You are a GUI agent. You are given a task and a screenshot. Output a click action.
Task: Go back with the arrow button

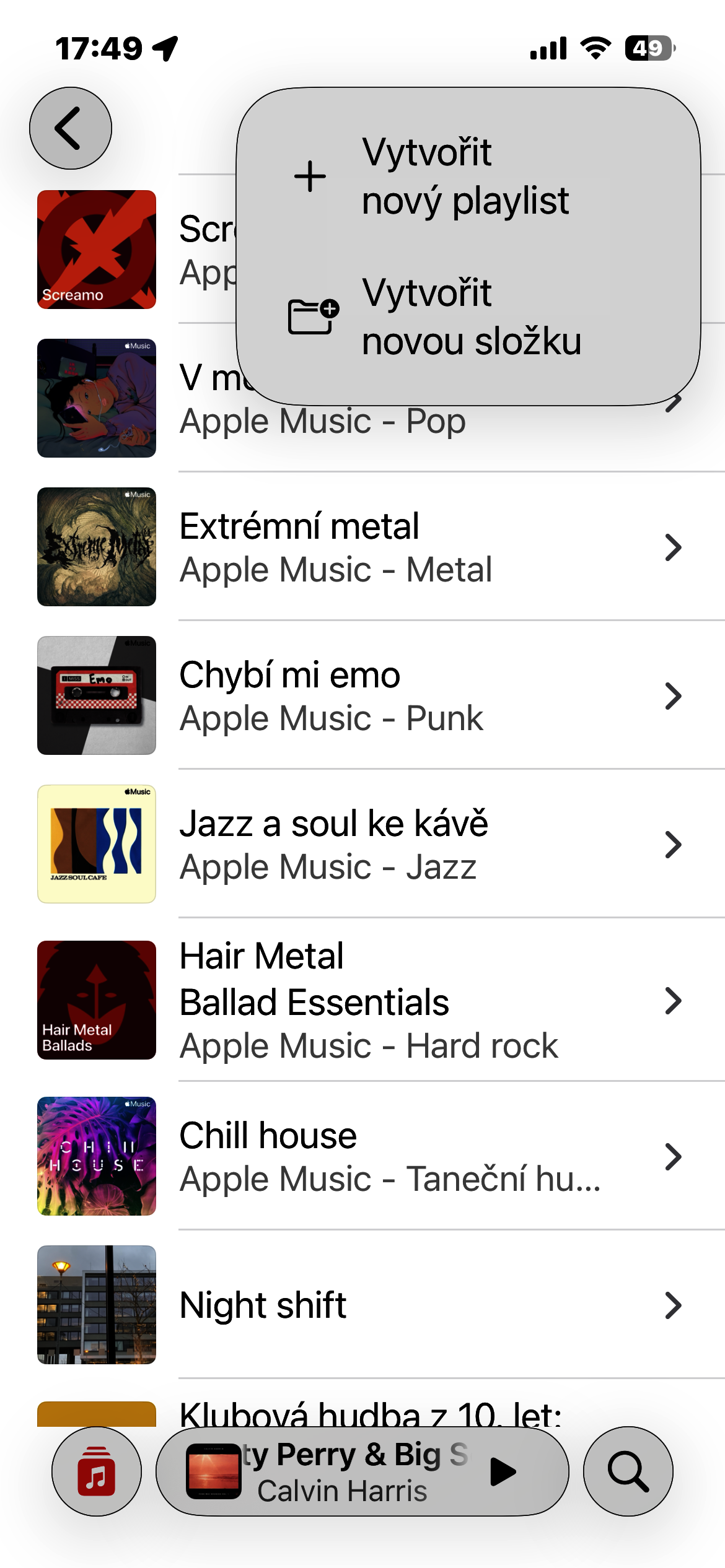coord(71,128)
